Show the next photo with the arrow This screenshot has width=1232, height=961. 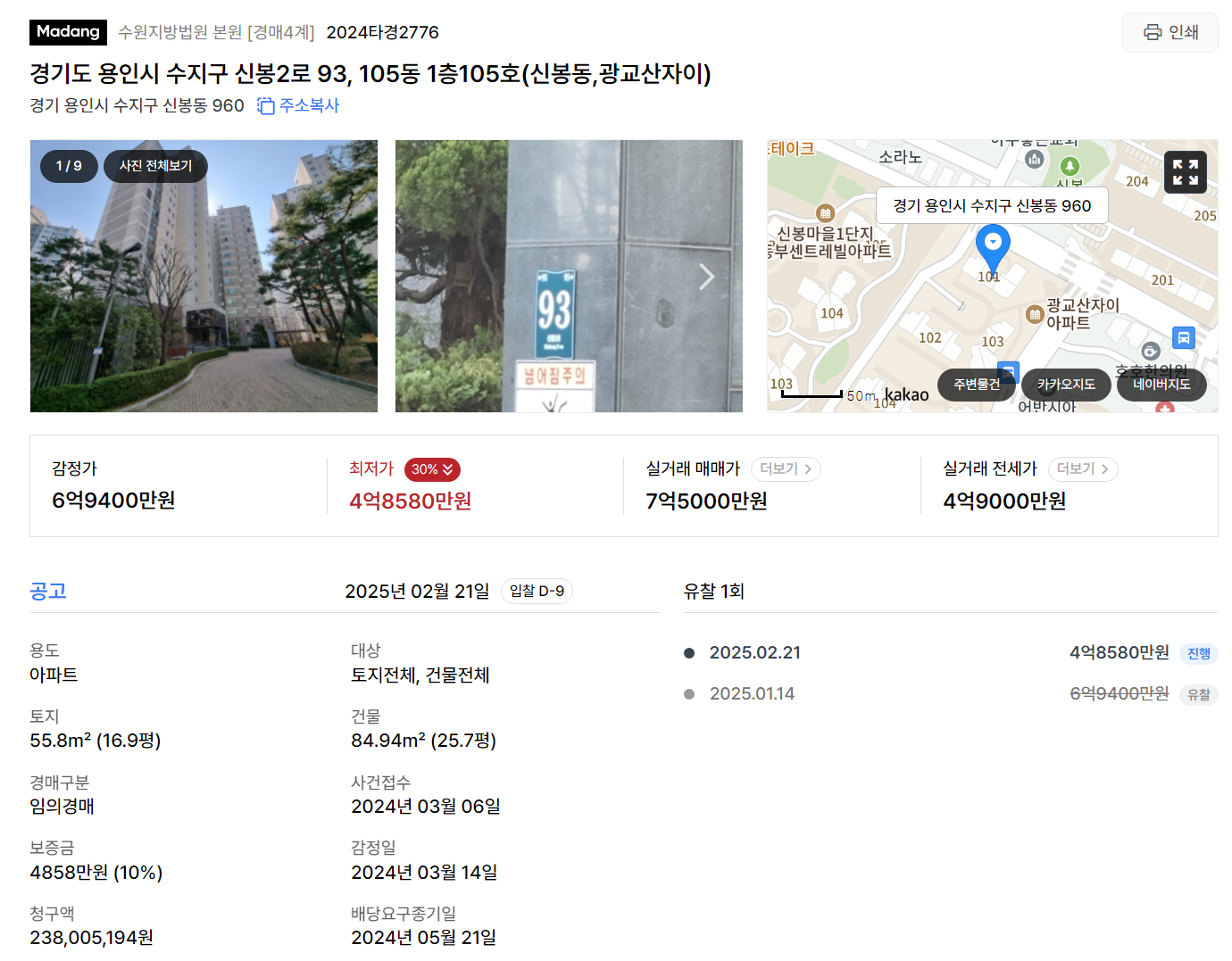706,277
